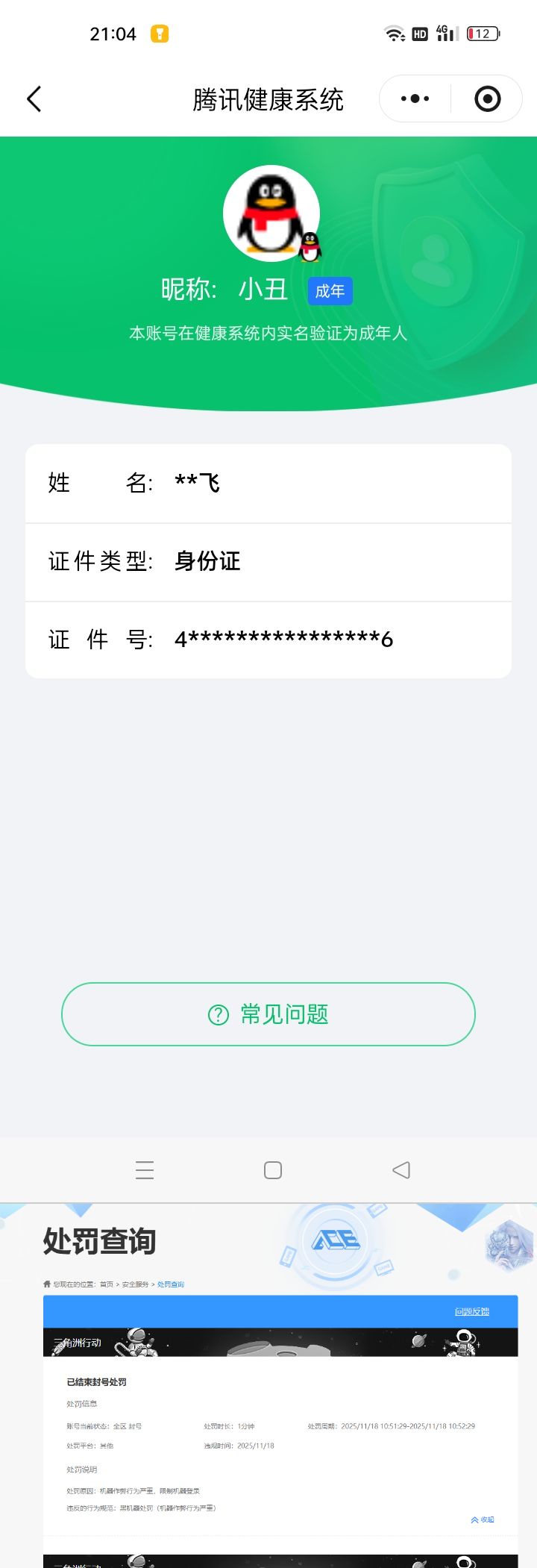Screen dimensions: 537x1568
Task: Open the recents key in the navigation bar
Action: 145,1169
